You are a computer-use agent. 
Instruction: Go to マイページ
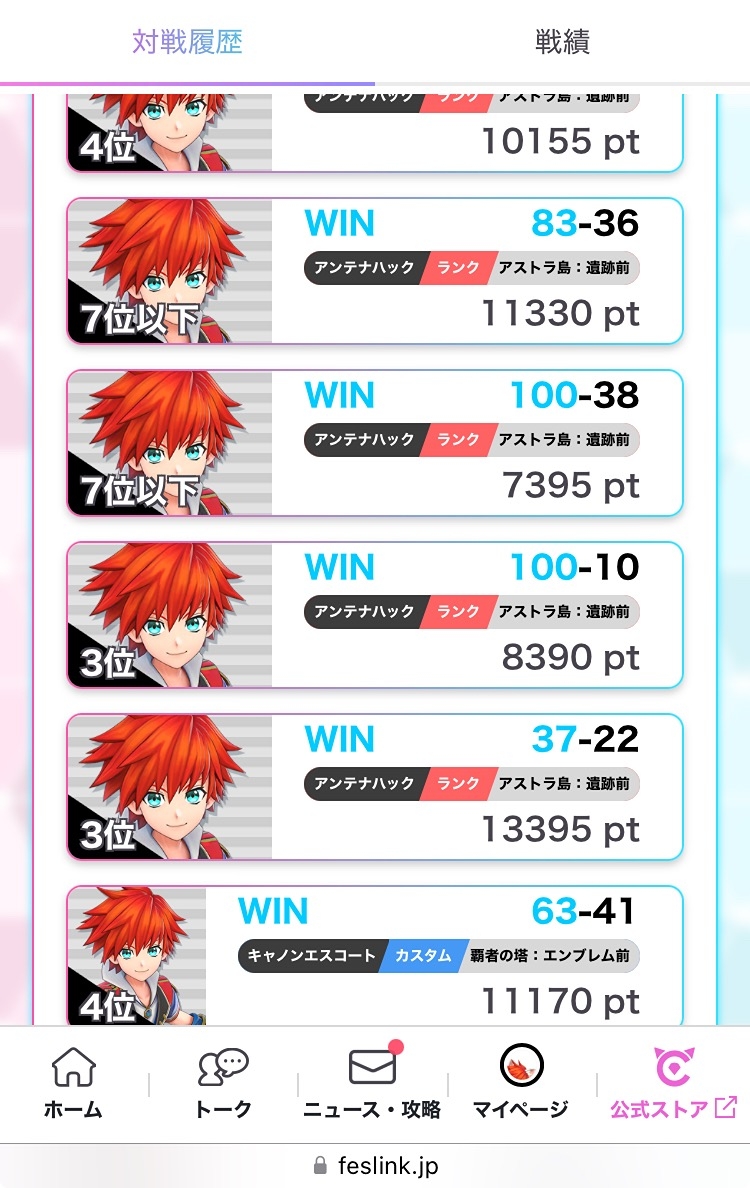tap(521, 1083)
